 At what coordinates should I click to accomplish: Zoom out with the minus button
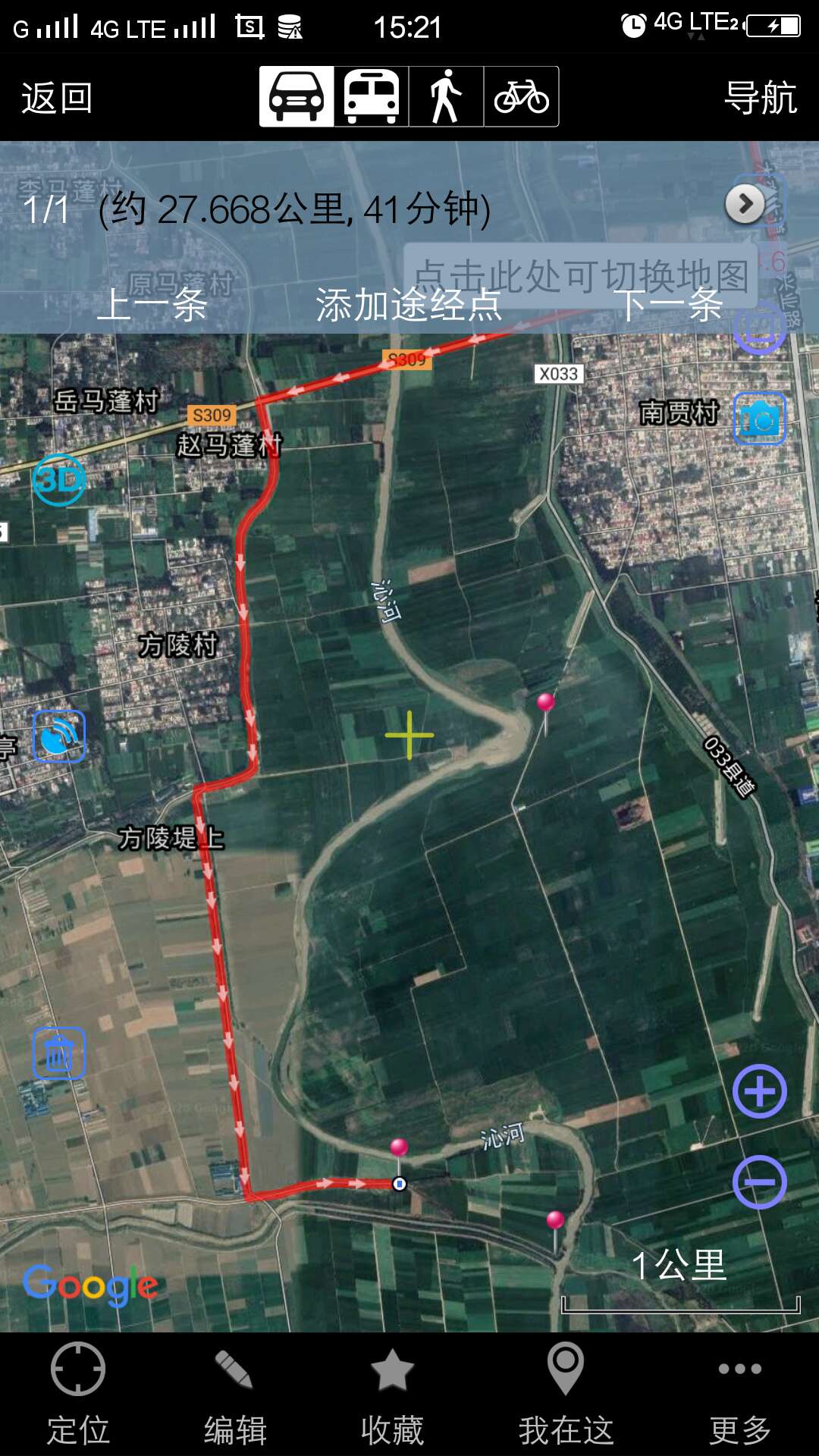point(759,1182)
